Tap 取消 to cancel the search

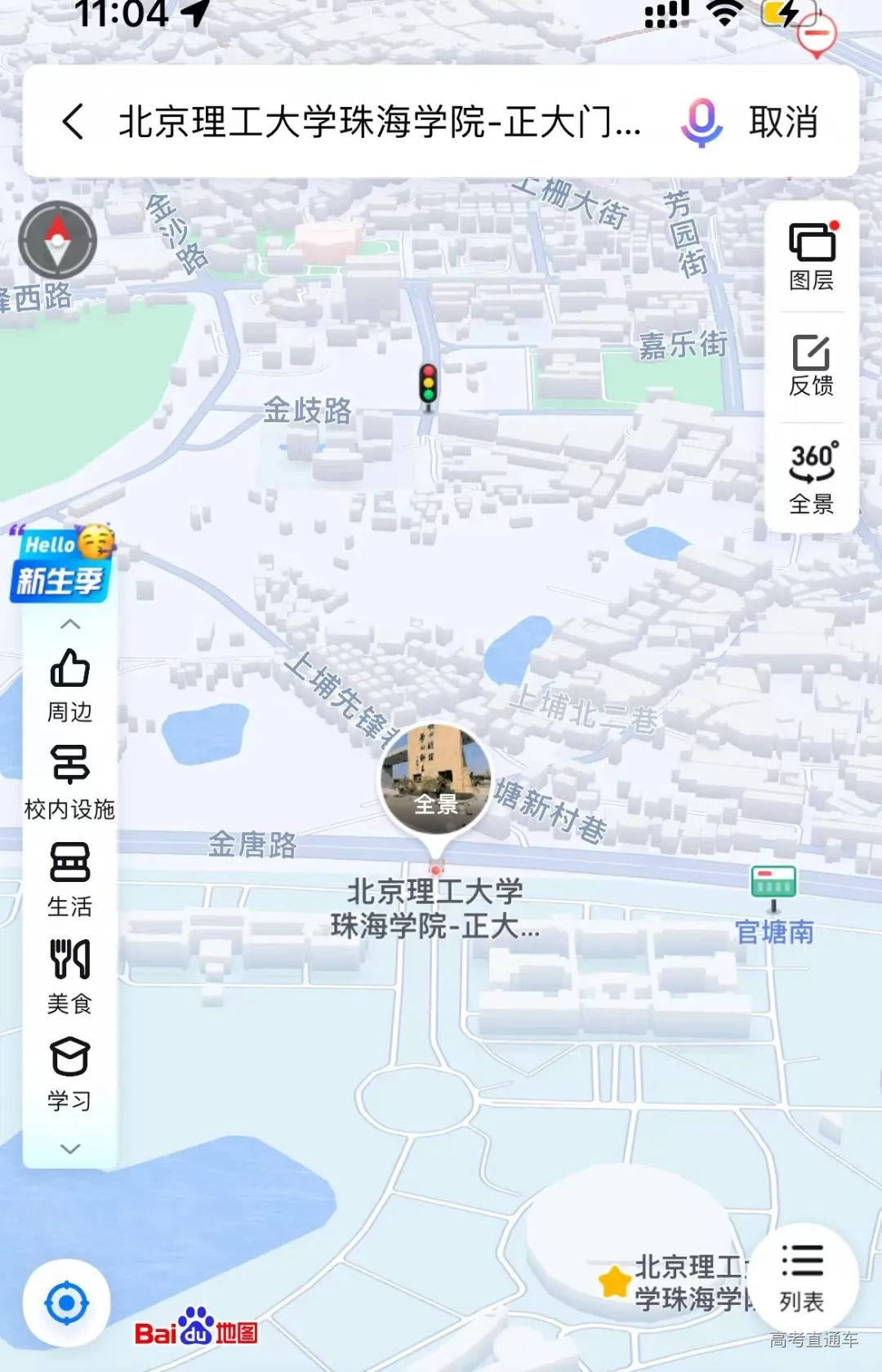point(782,124)
